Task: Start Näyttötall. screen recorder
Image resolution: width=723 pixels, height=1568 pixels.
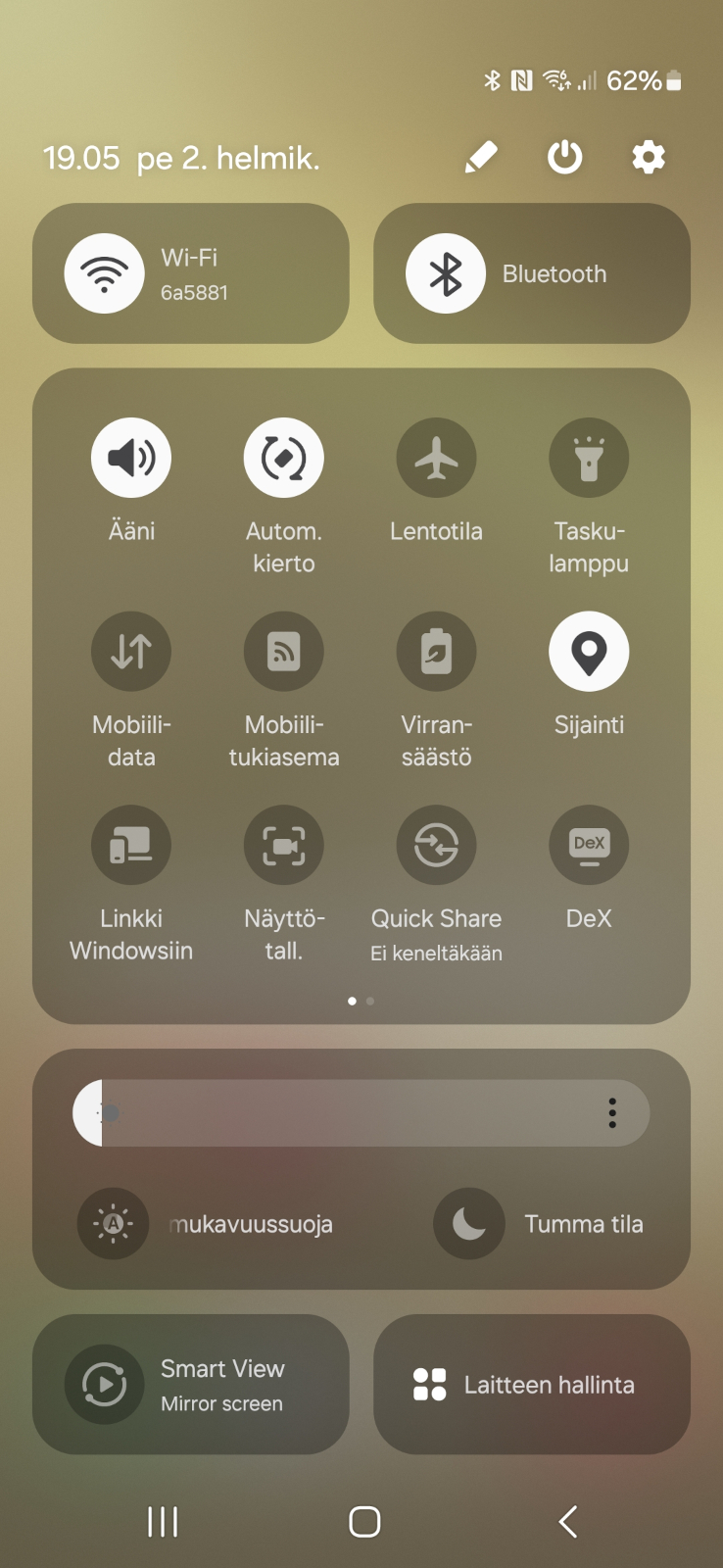Action: pos(284,845)
